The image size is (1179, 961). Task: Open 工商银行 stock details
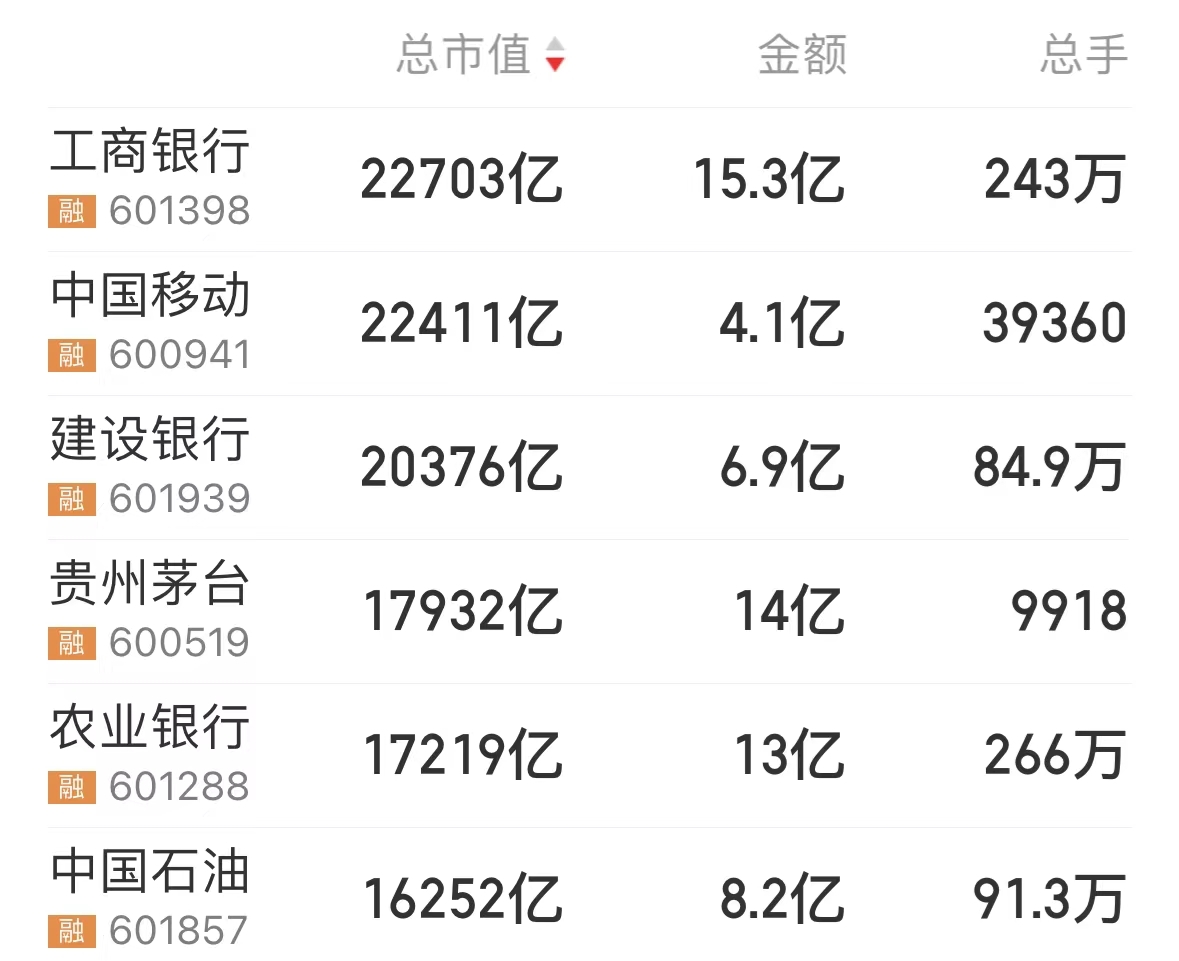tap(150, 179)
